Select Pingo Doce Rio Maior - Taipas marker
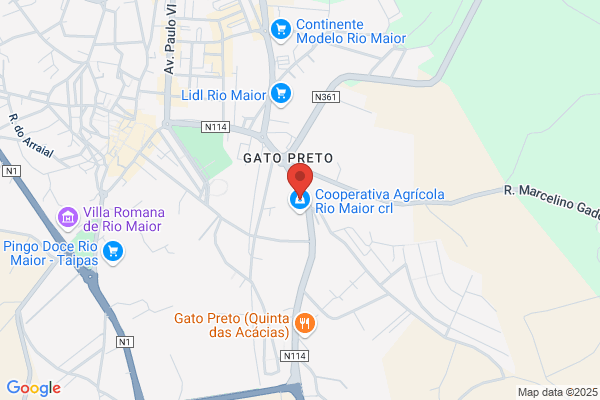 113,252
